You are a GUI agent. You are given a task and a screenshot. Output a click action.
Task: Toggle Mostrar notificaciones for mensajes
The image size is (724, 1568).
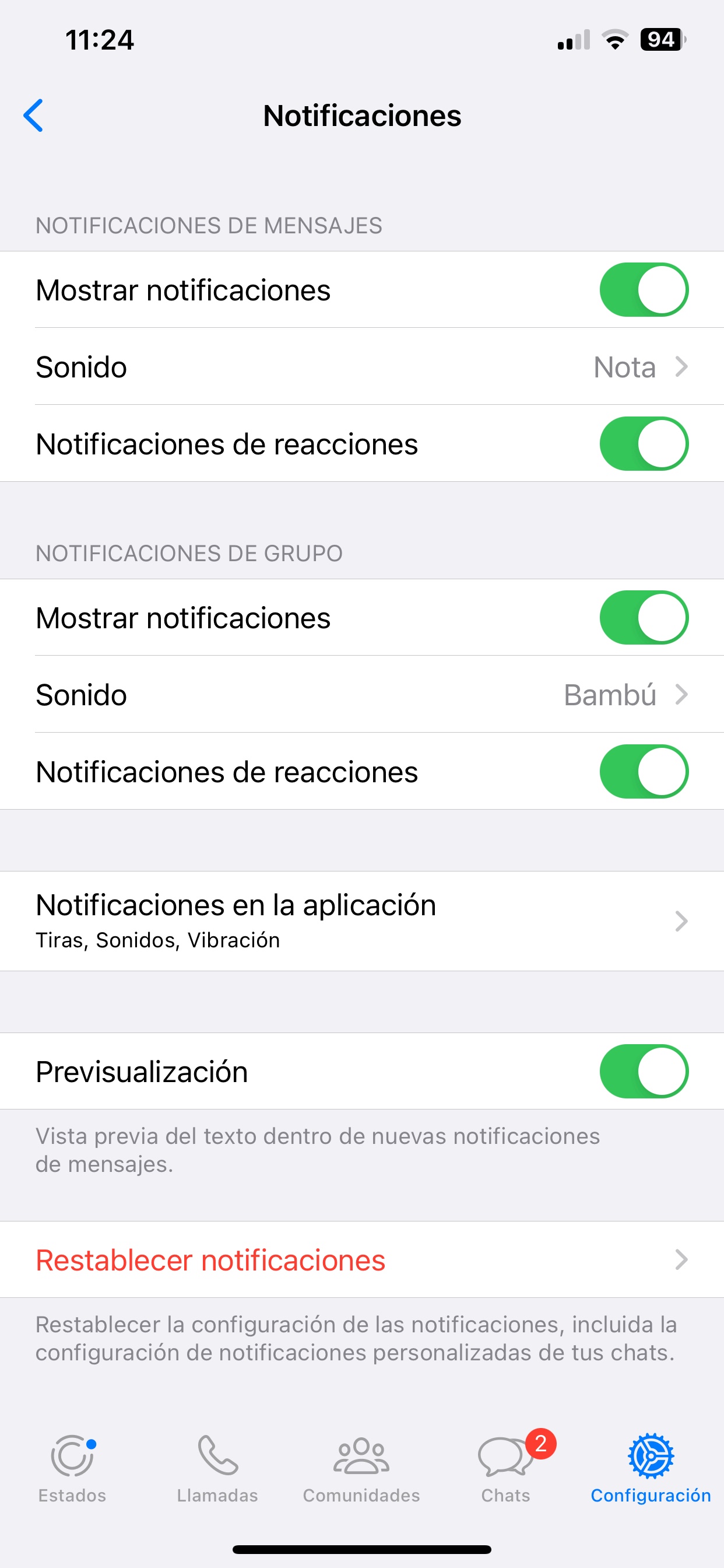[643, 290]
